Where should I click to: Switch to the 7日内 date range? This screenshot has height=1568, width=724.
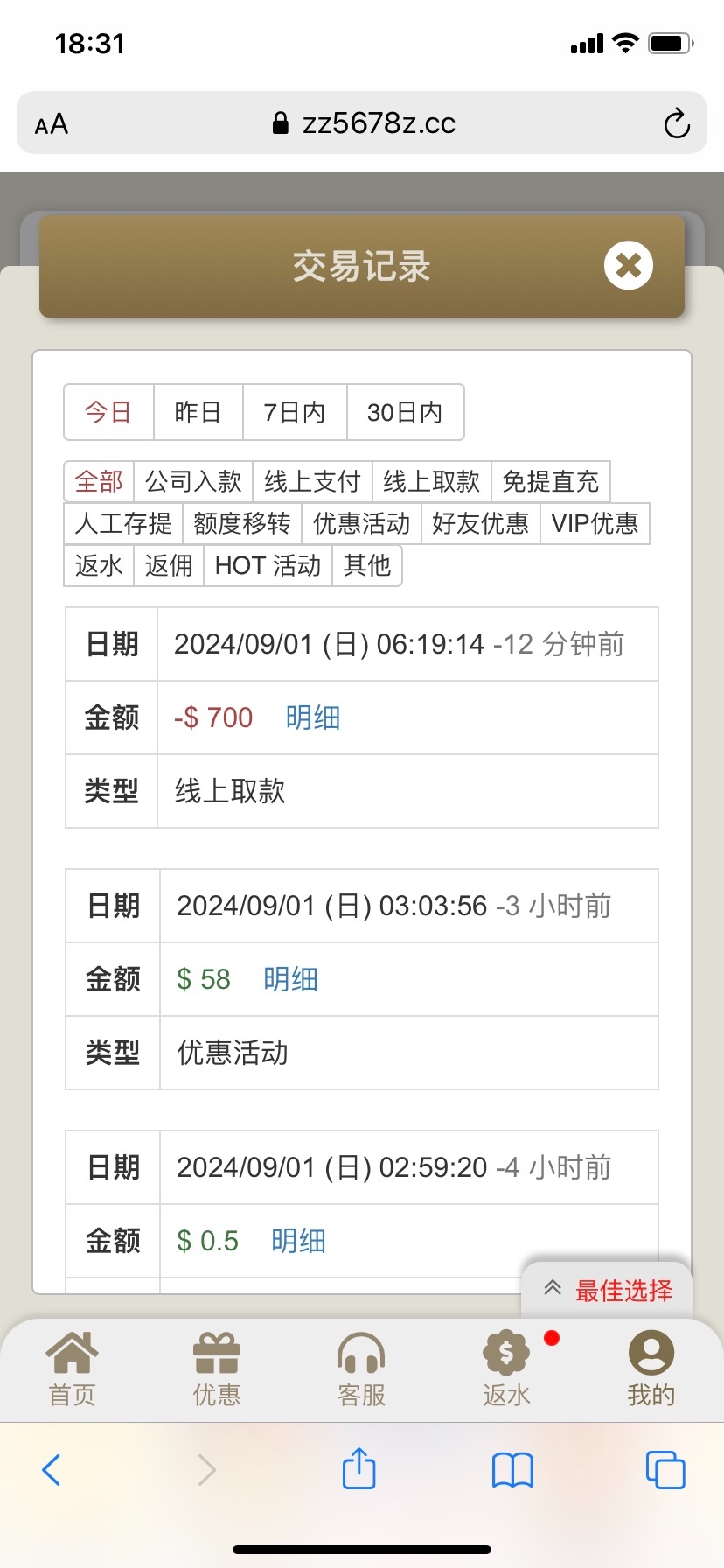pos(295,412)
